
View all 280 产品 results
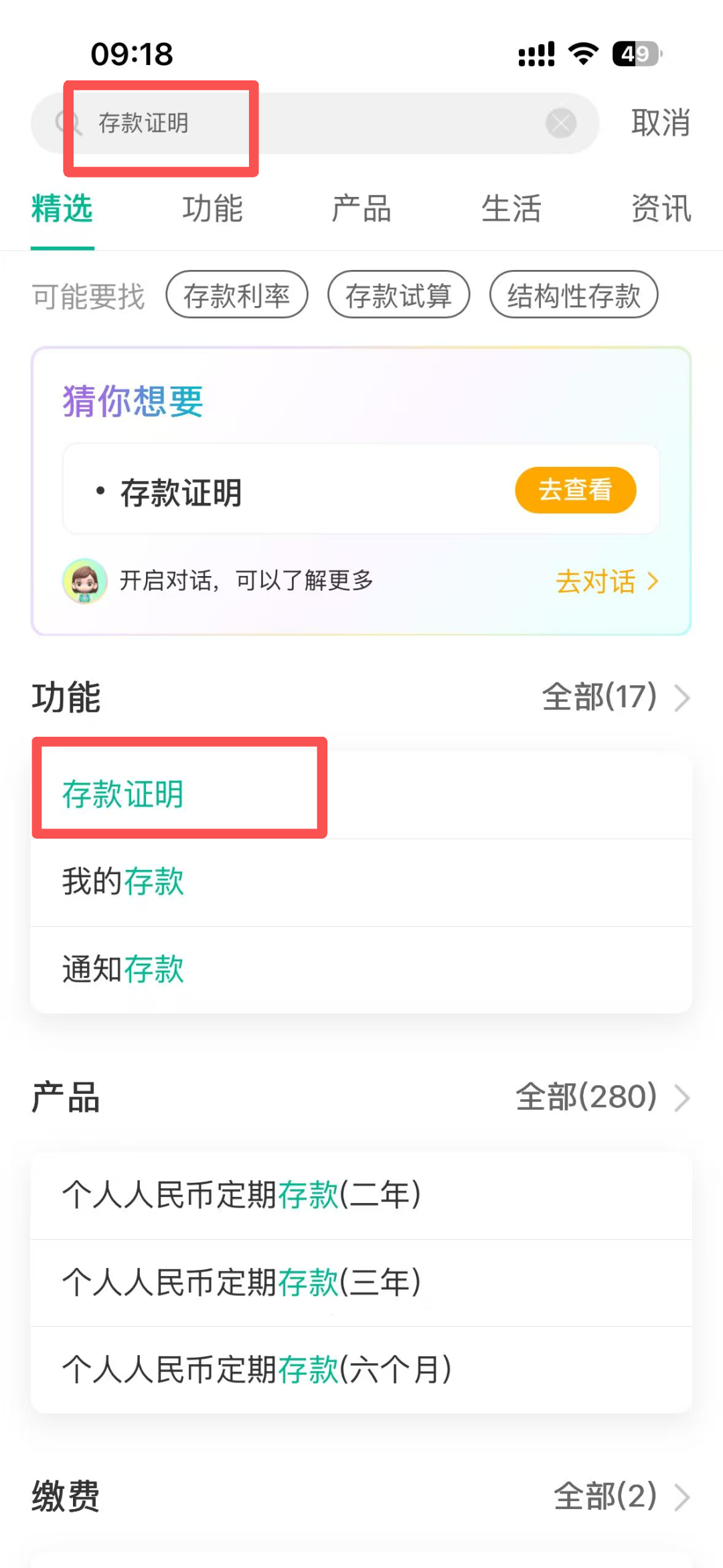point(601,1097)
